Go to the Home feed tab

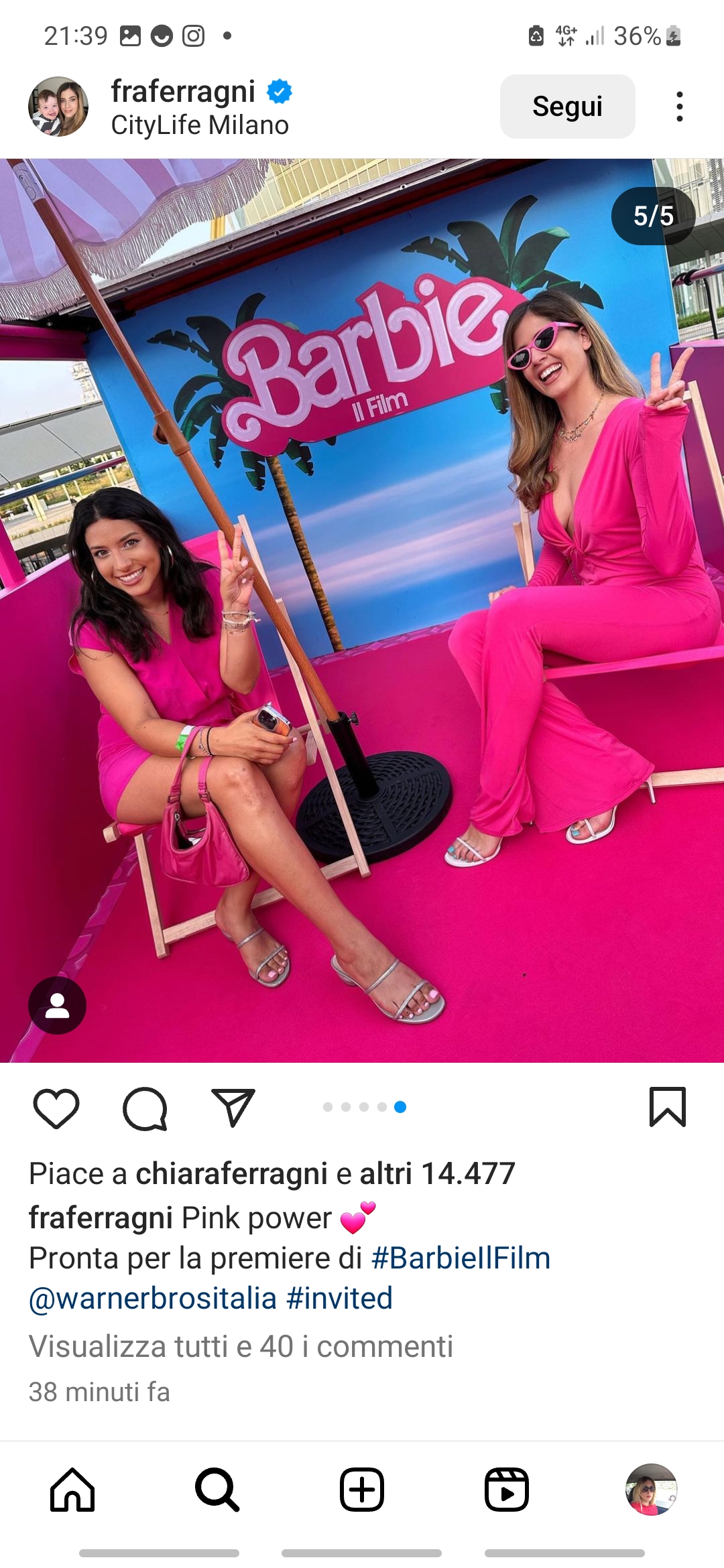point(72,1490)
